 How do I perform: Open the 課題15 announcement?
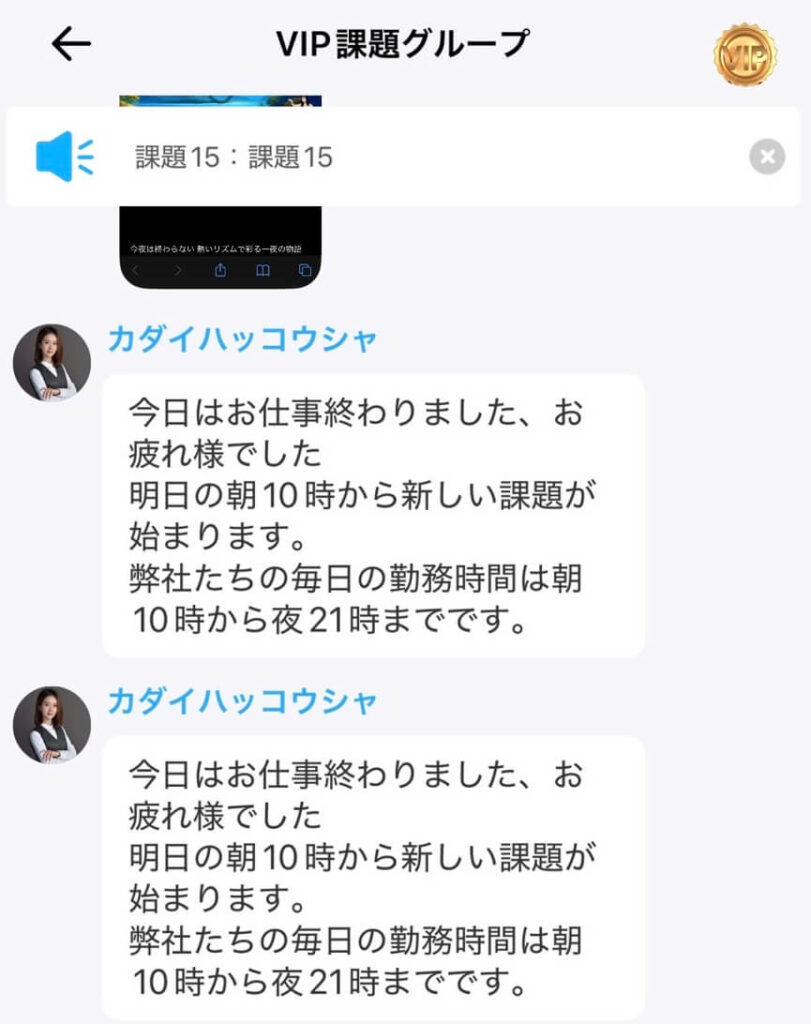tap(234, 157)
